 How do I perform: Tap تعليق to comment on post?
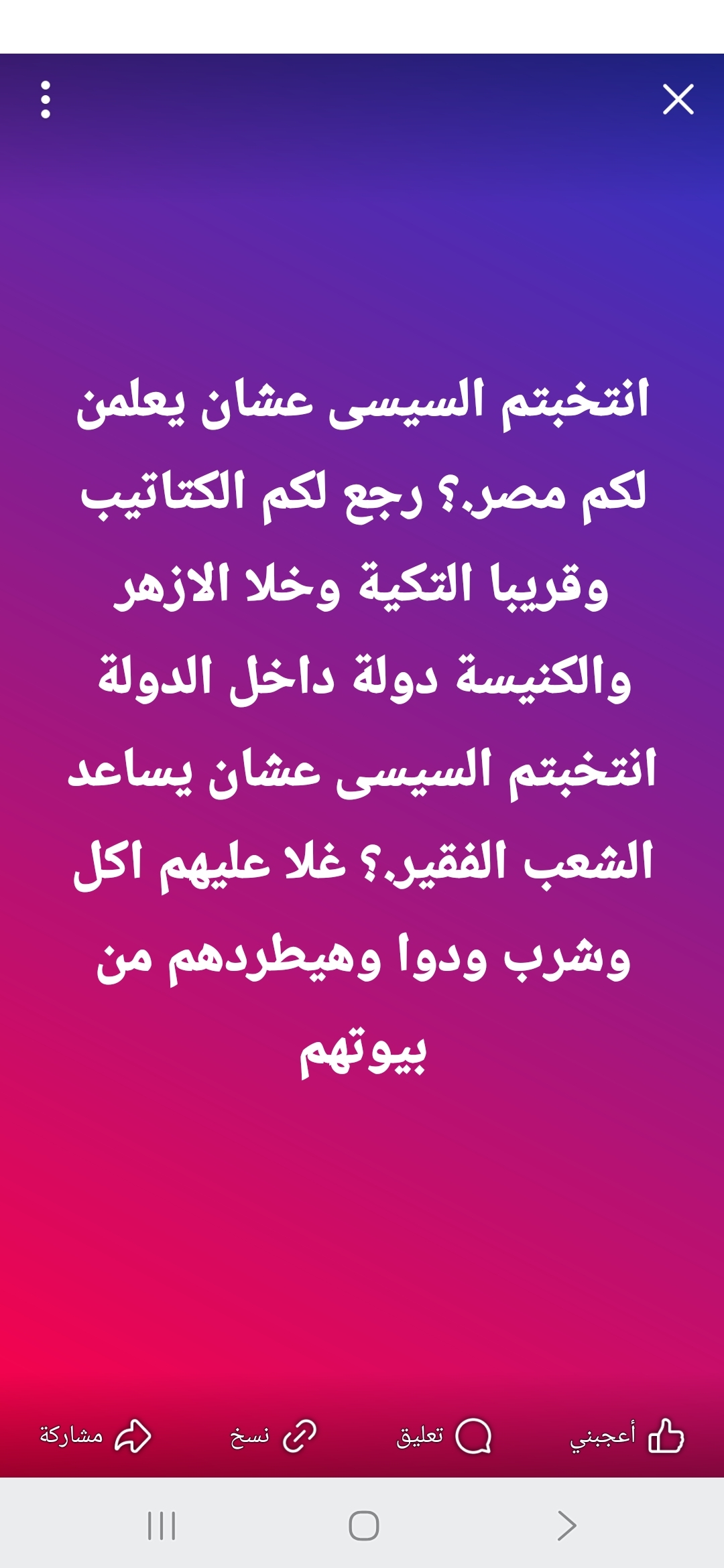[444, 1436]
